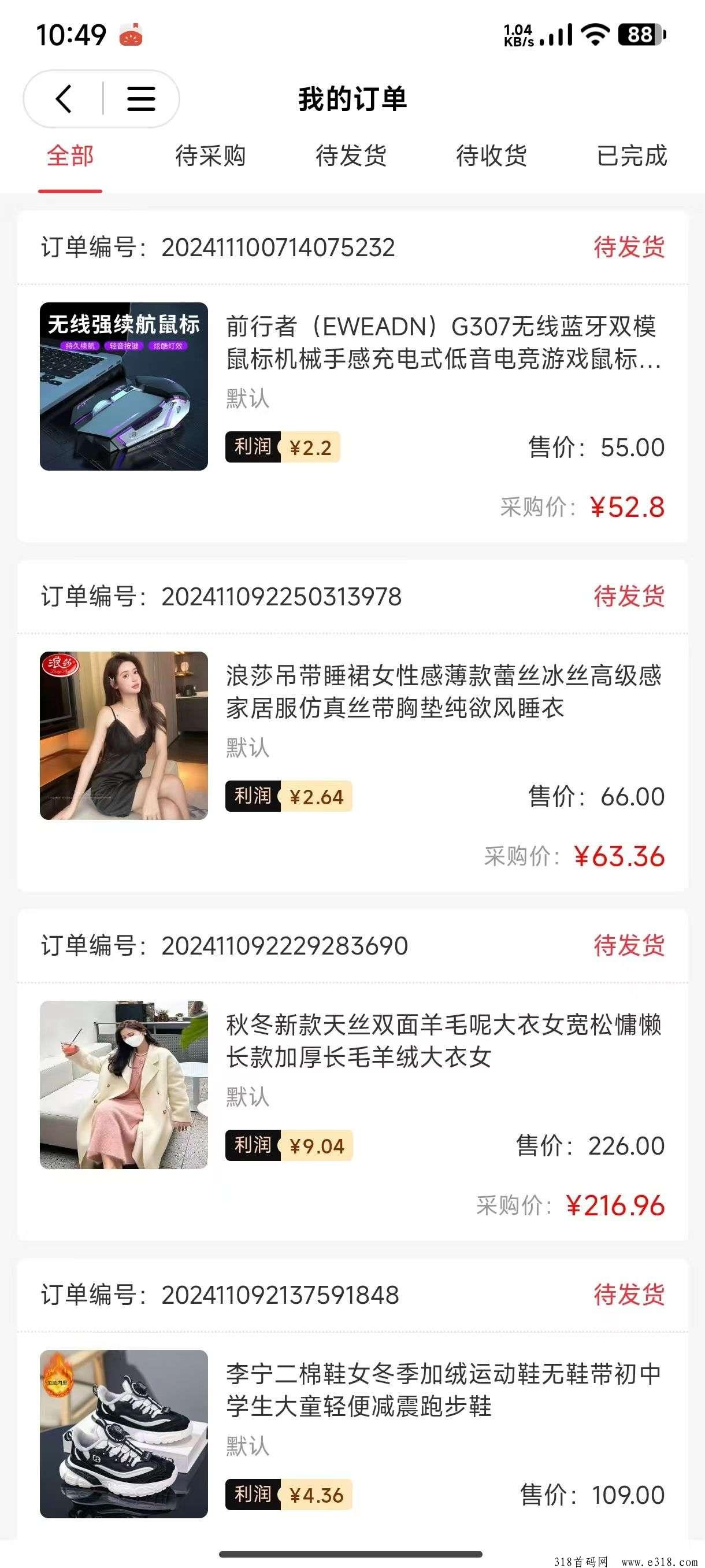This screenshot has width=705, height=1568.
Task: Switch to the 全部 tab
Action: [70, 156]
